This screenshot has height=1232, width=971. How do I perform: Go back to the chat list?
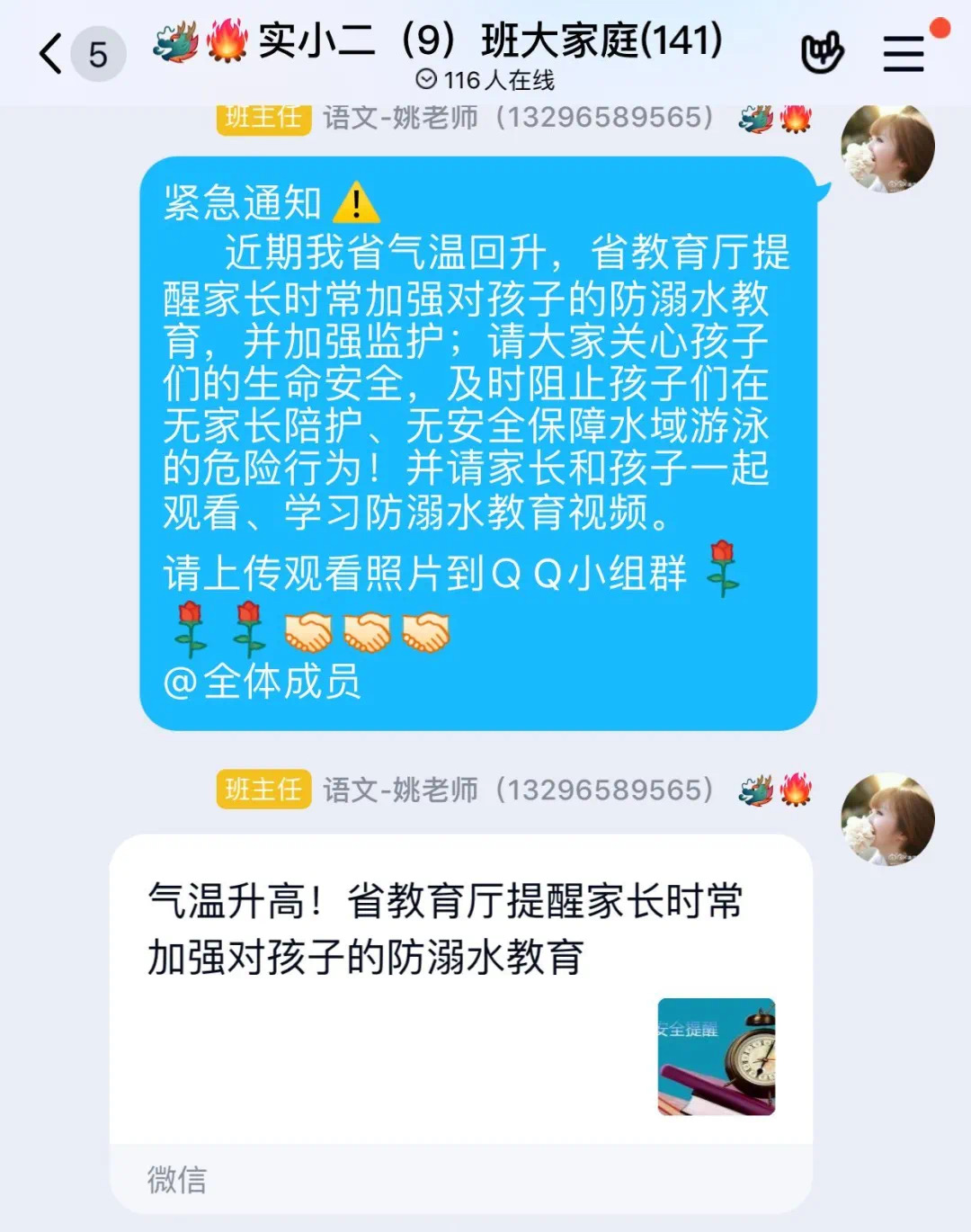pos(52,54)
